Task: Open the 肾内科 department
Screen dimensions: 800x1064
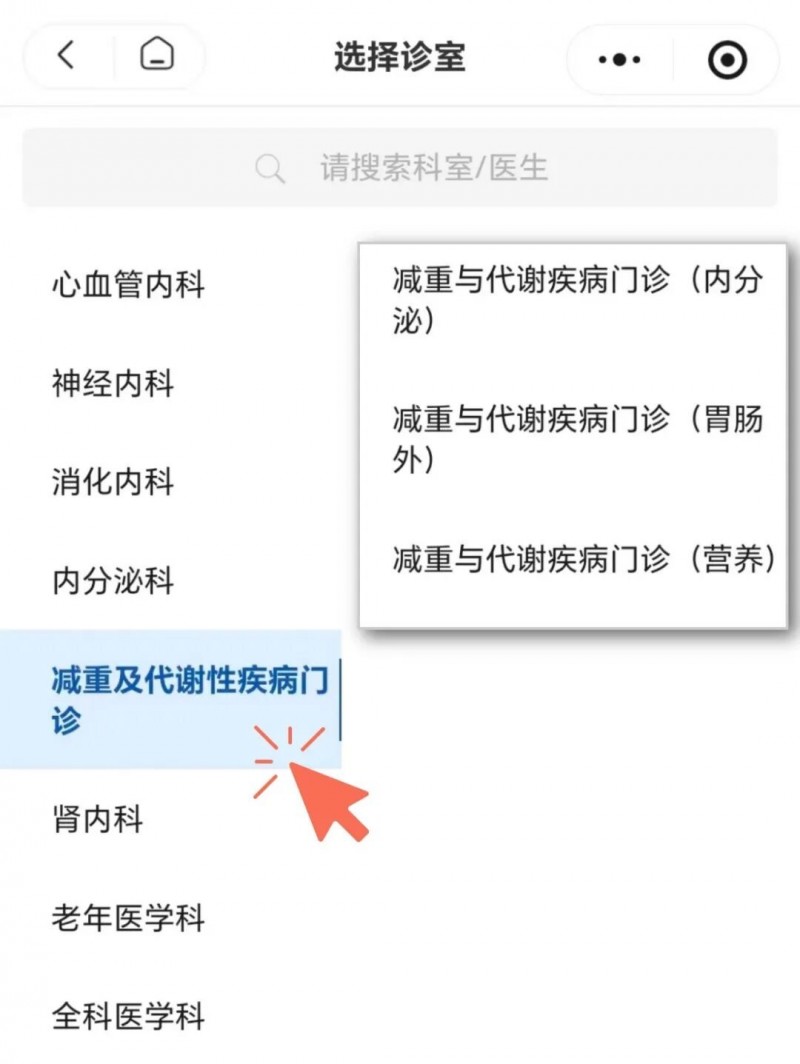Action: [x=98, y=820]
